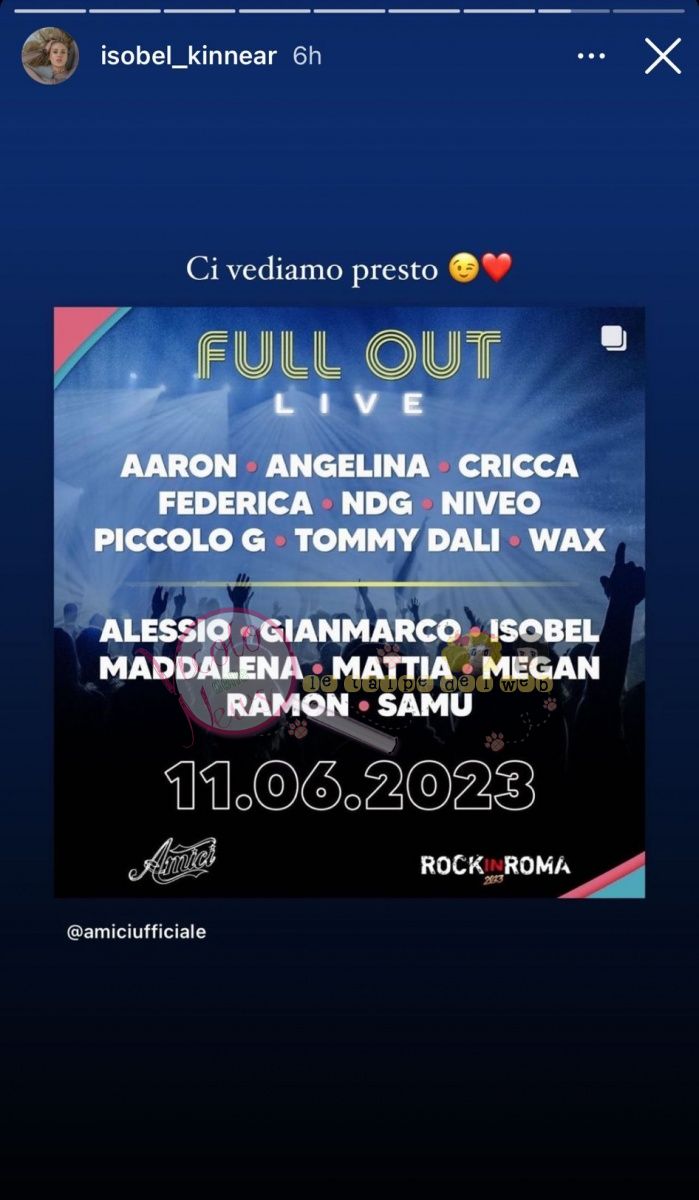Open the shared Full Out Live post

coord(349,600)
